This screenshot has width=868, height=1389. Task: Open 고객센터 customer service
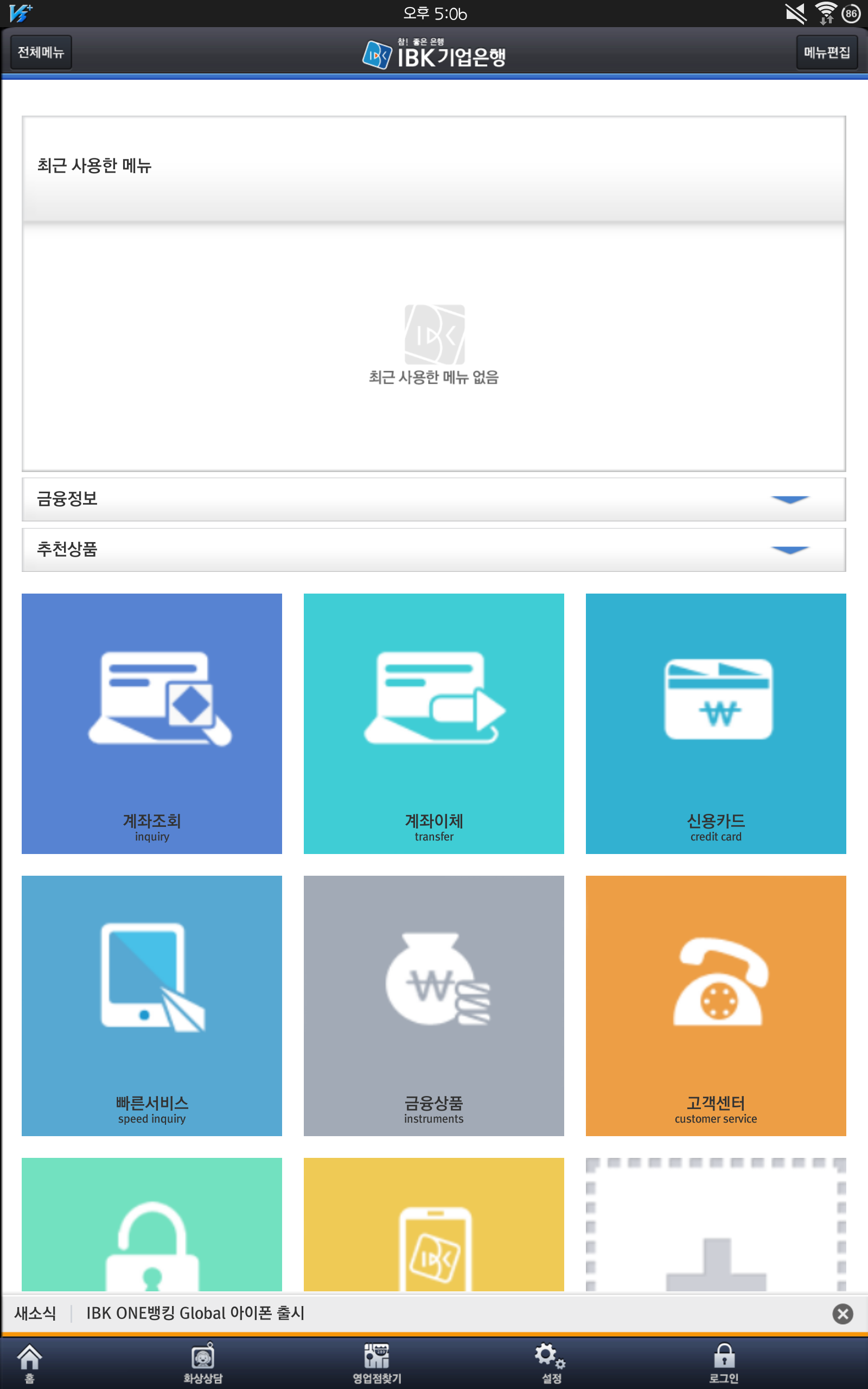(x=716, y=1005)
